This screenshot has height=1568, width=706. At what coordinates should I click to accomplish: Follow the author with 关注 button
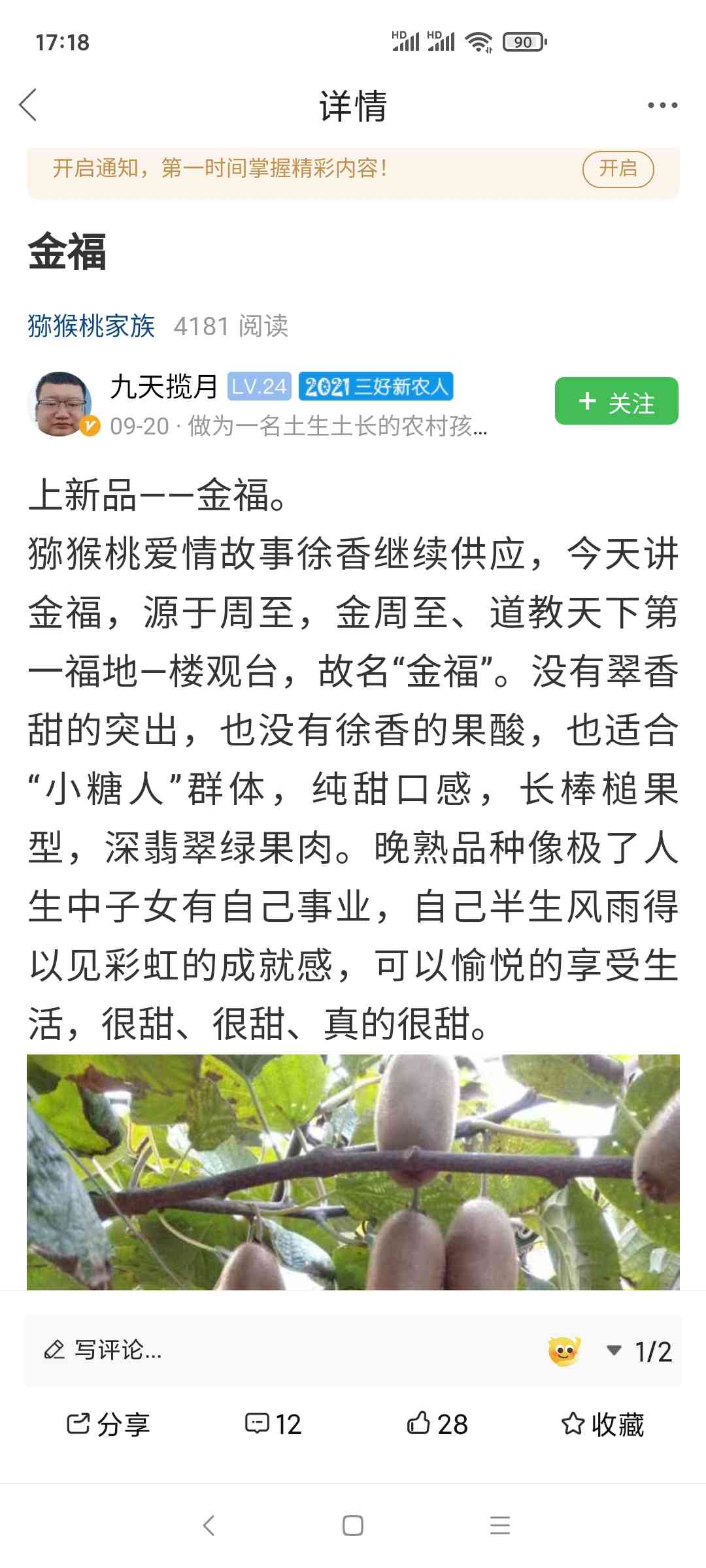(x=616, y=401)
